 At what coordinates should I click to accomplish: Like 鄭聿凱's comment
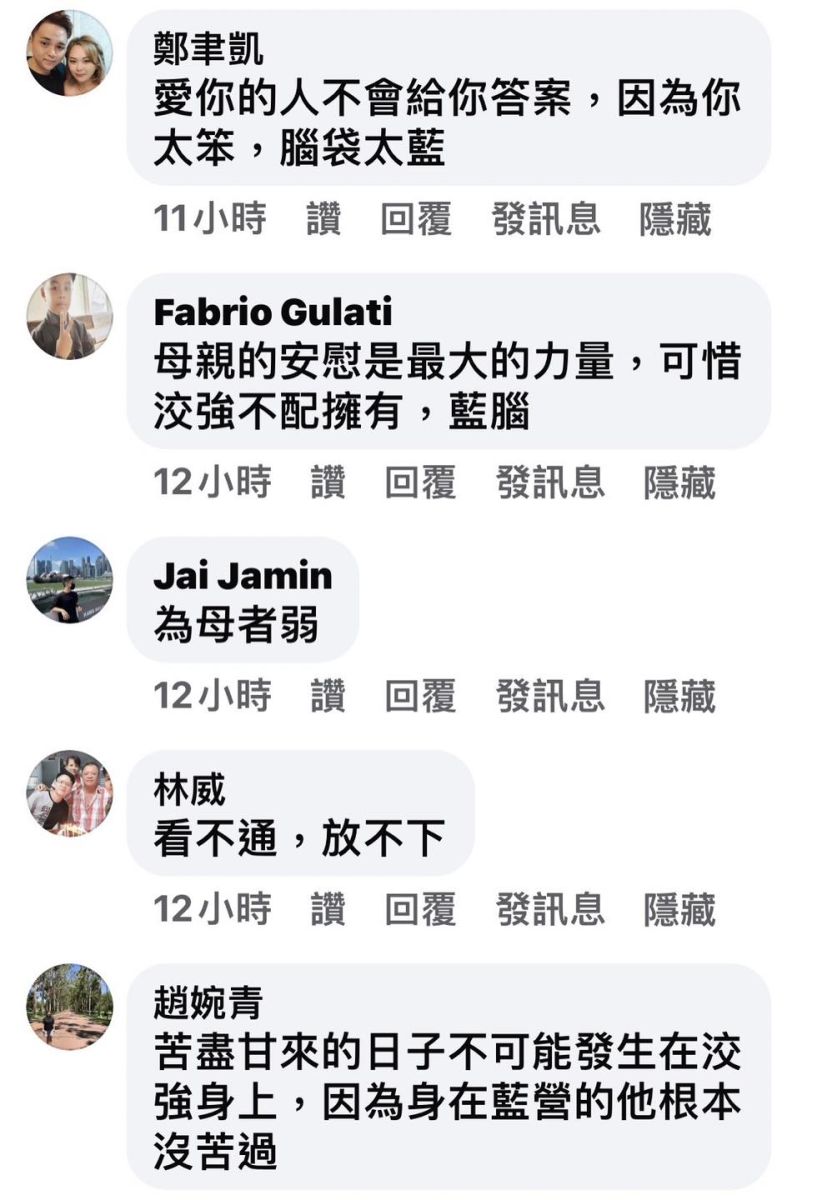click(x=323, y=218)
